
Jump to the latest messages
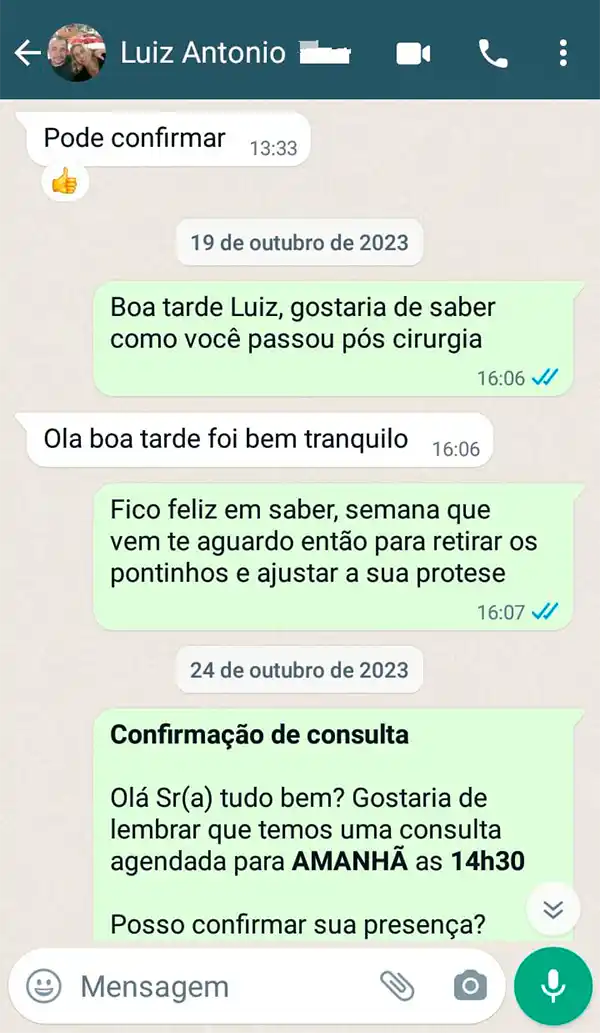(553, 909)
